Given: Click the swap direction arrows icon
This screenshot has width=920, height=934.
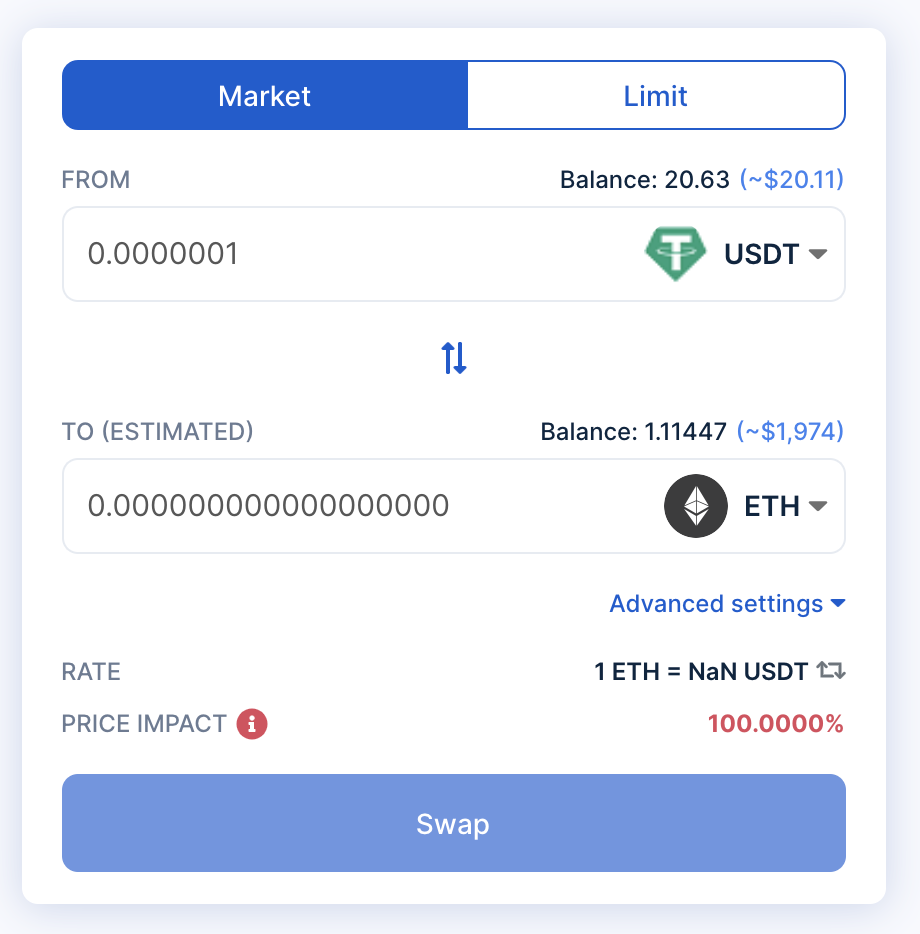Looking at the screenshot, I should coord(453,356).
